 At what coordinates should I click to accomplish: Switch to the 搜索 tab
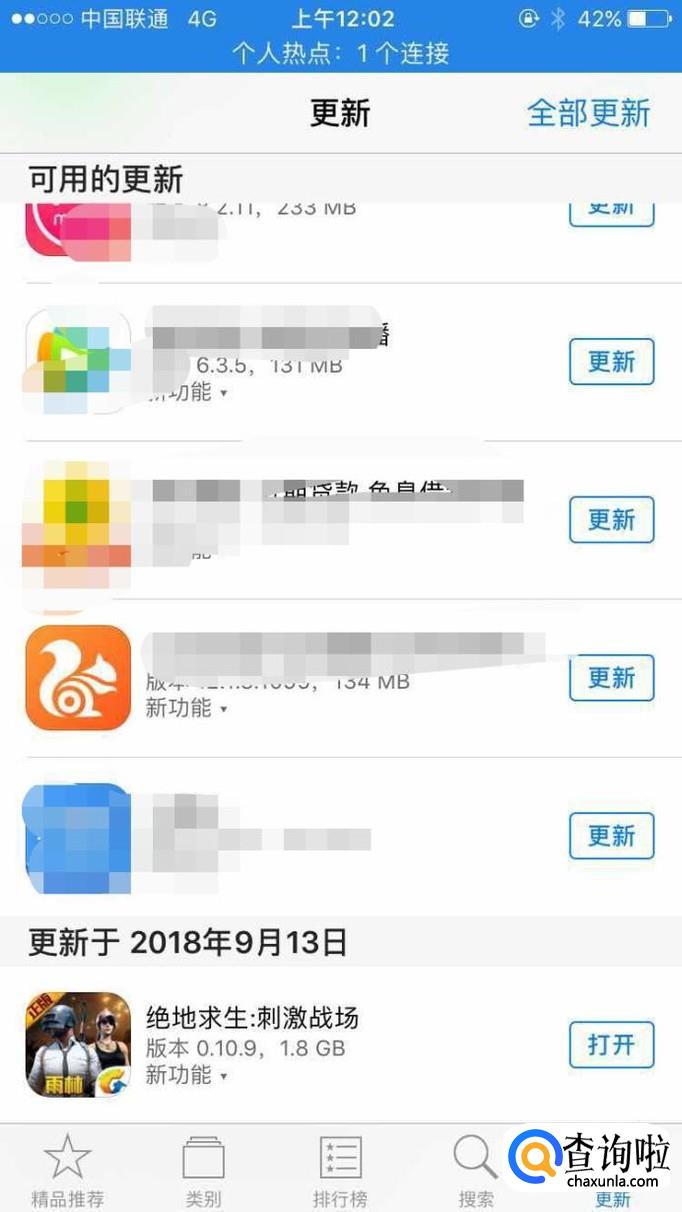point(475,1170)
